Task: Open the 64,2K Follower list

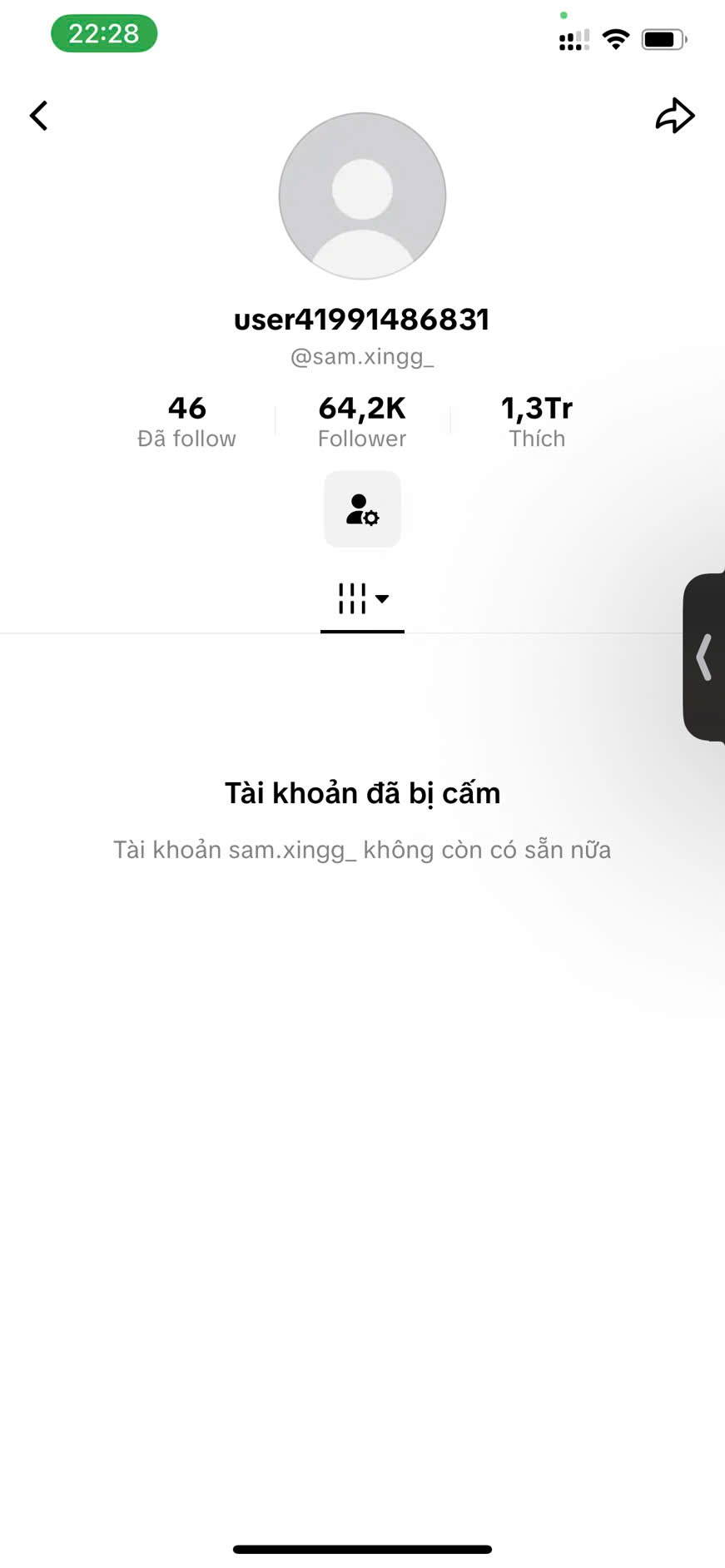Action: [x=362, y=421]
